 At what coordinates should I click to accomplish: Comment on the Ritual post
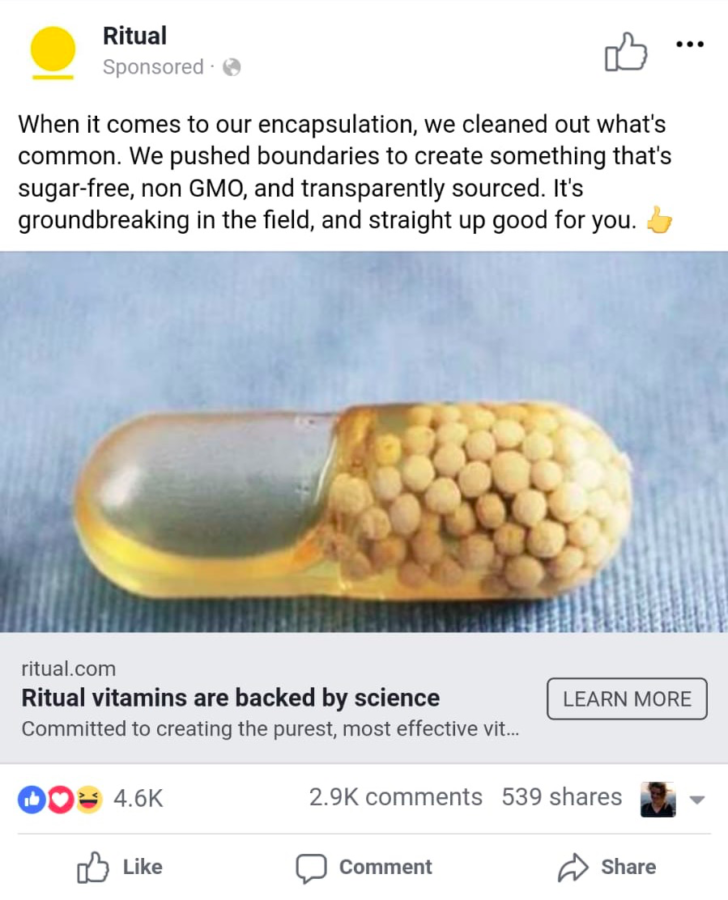(364, 867)
